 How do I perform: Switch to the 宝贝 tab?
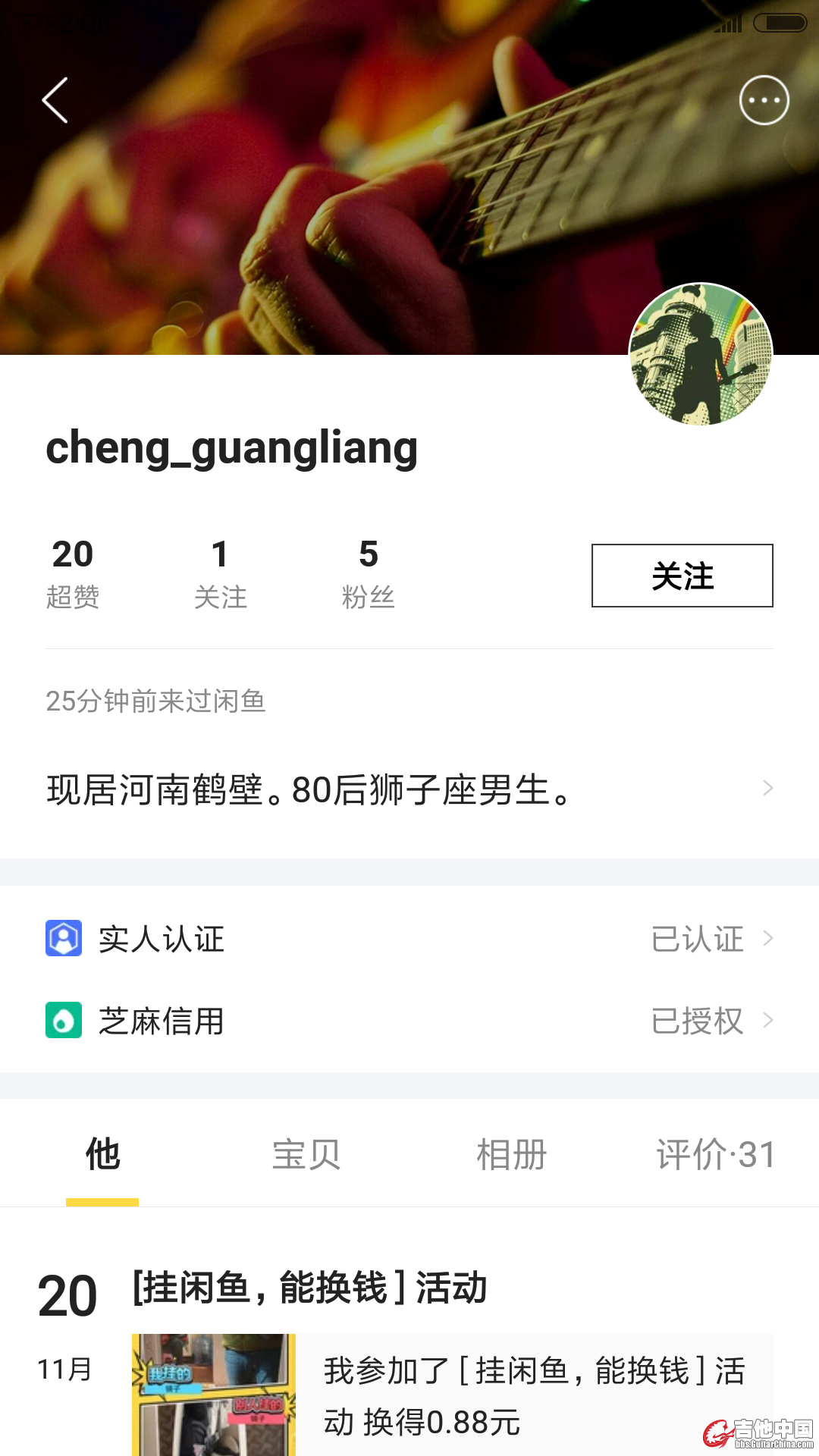306,1155
